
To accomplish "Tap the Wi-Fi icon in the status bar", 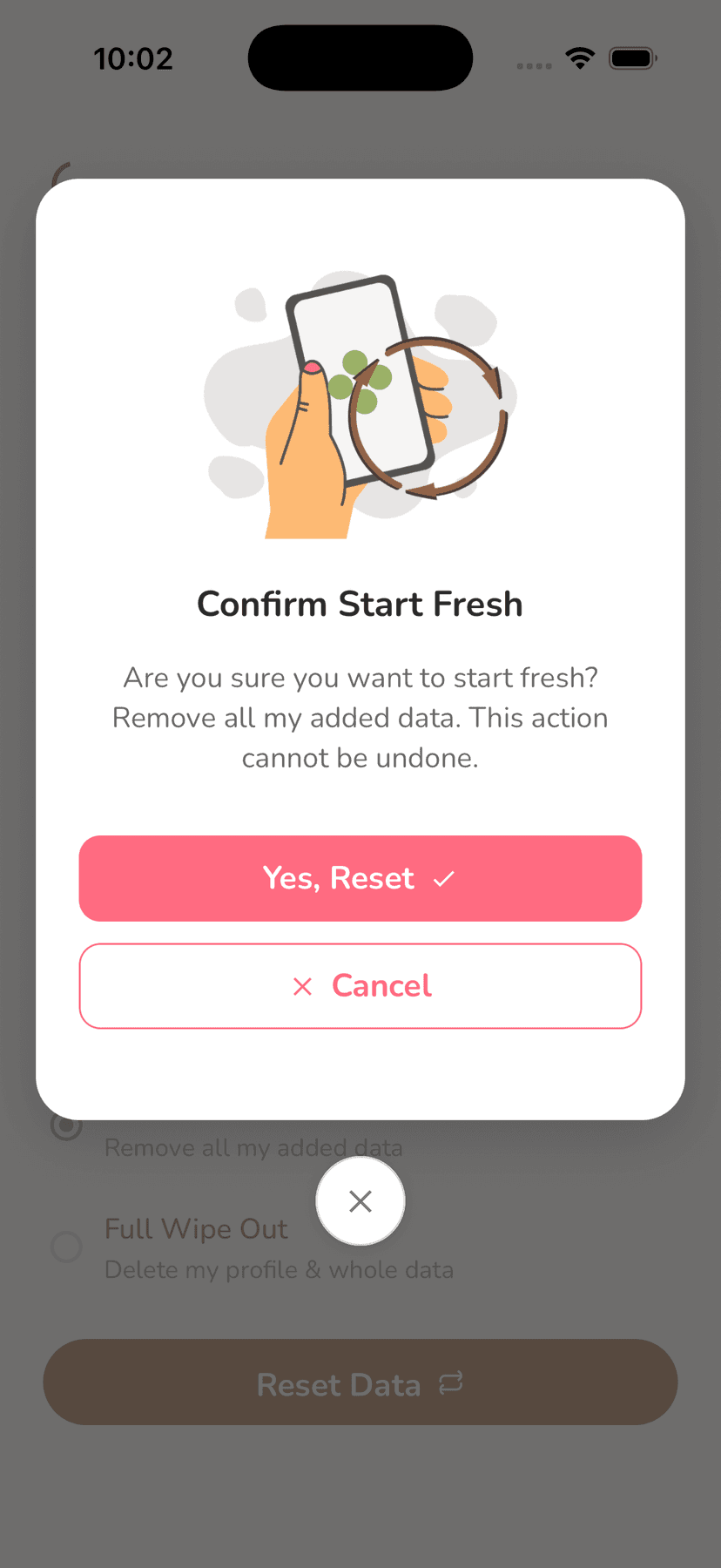I will point(579,57).
